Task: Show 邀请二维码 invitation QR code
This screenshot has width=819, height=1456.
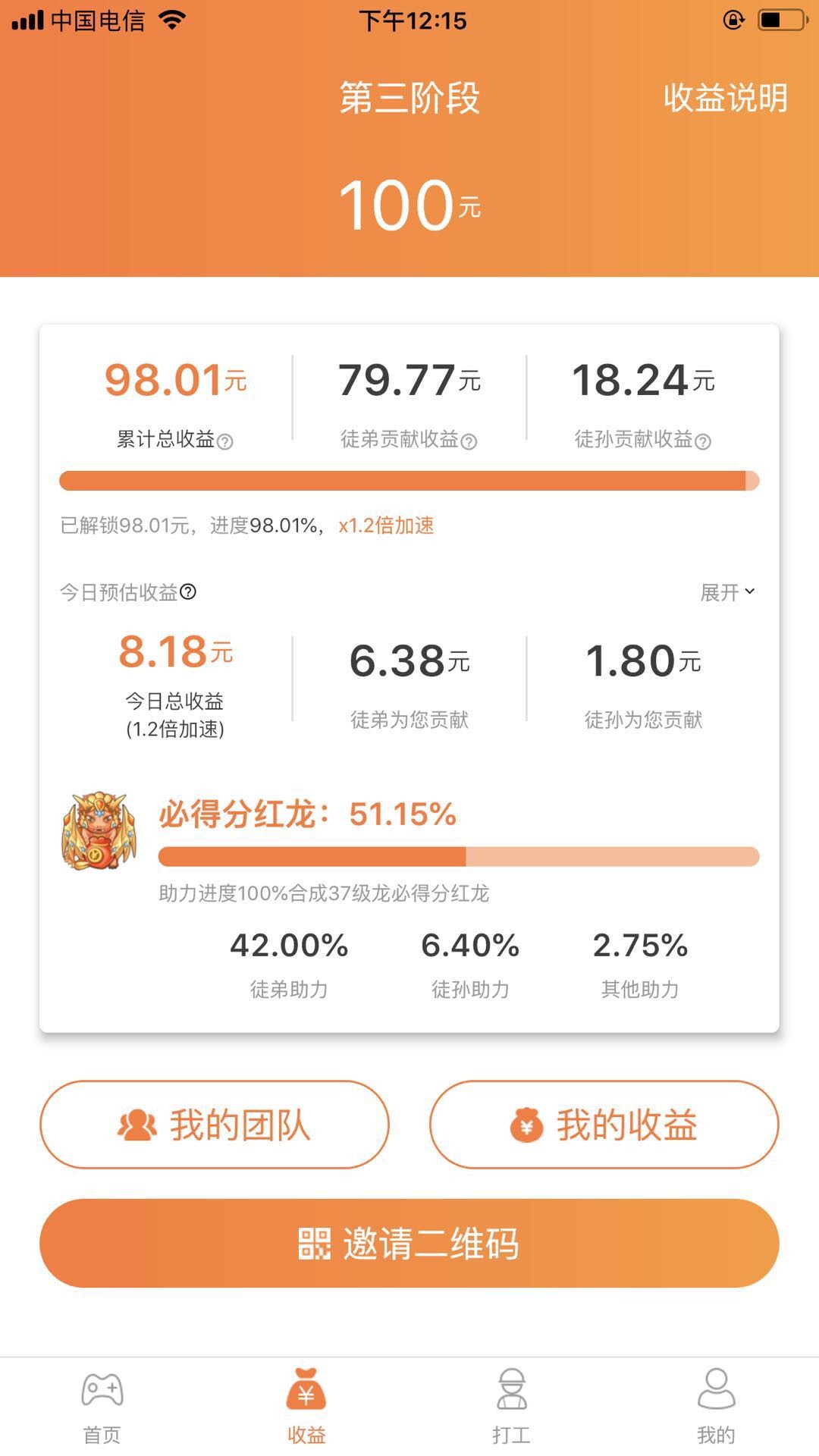Action: click(409, 1243)
